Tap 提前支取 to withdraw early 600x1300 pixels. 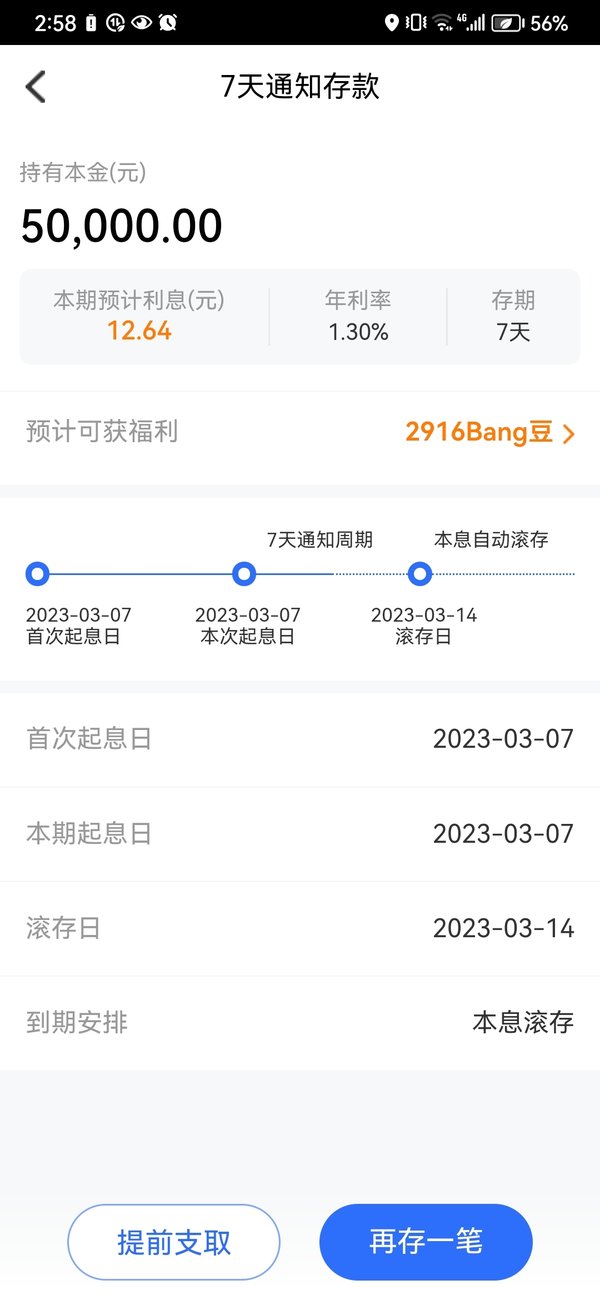pos(174,1242)
